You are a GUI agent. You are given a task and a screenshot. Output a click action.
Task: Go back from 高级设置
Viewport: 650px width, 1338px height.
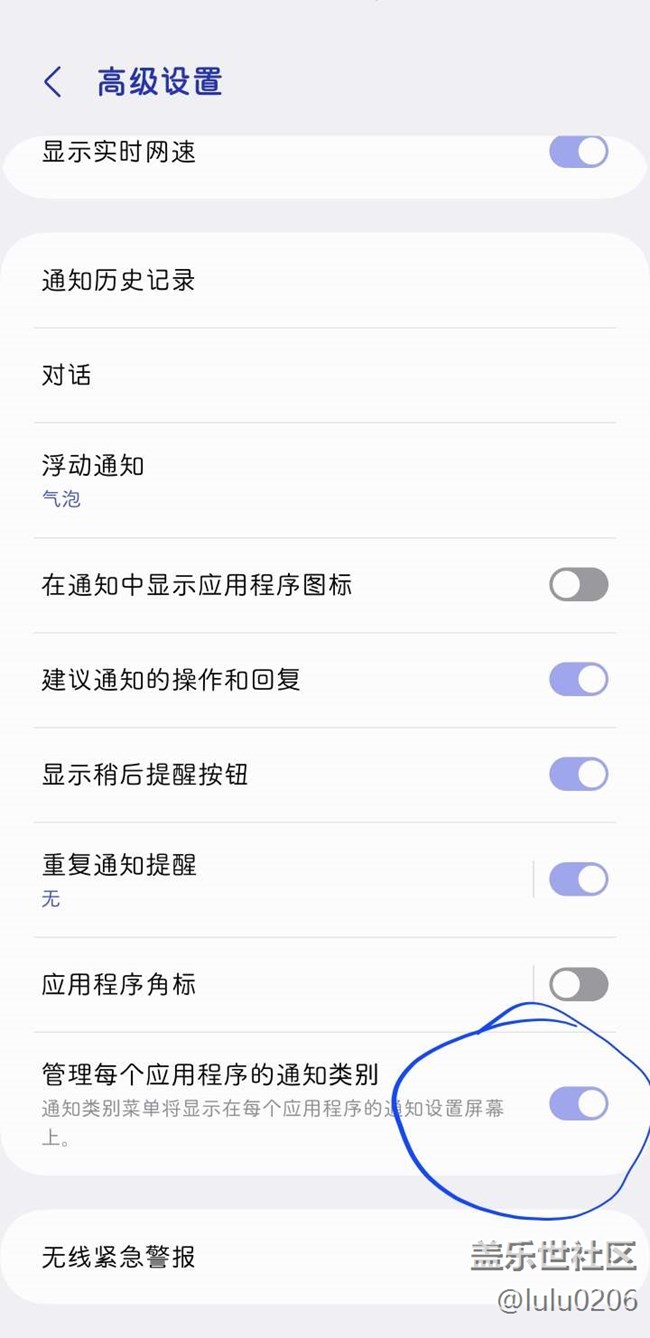[53, 82]
